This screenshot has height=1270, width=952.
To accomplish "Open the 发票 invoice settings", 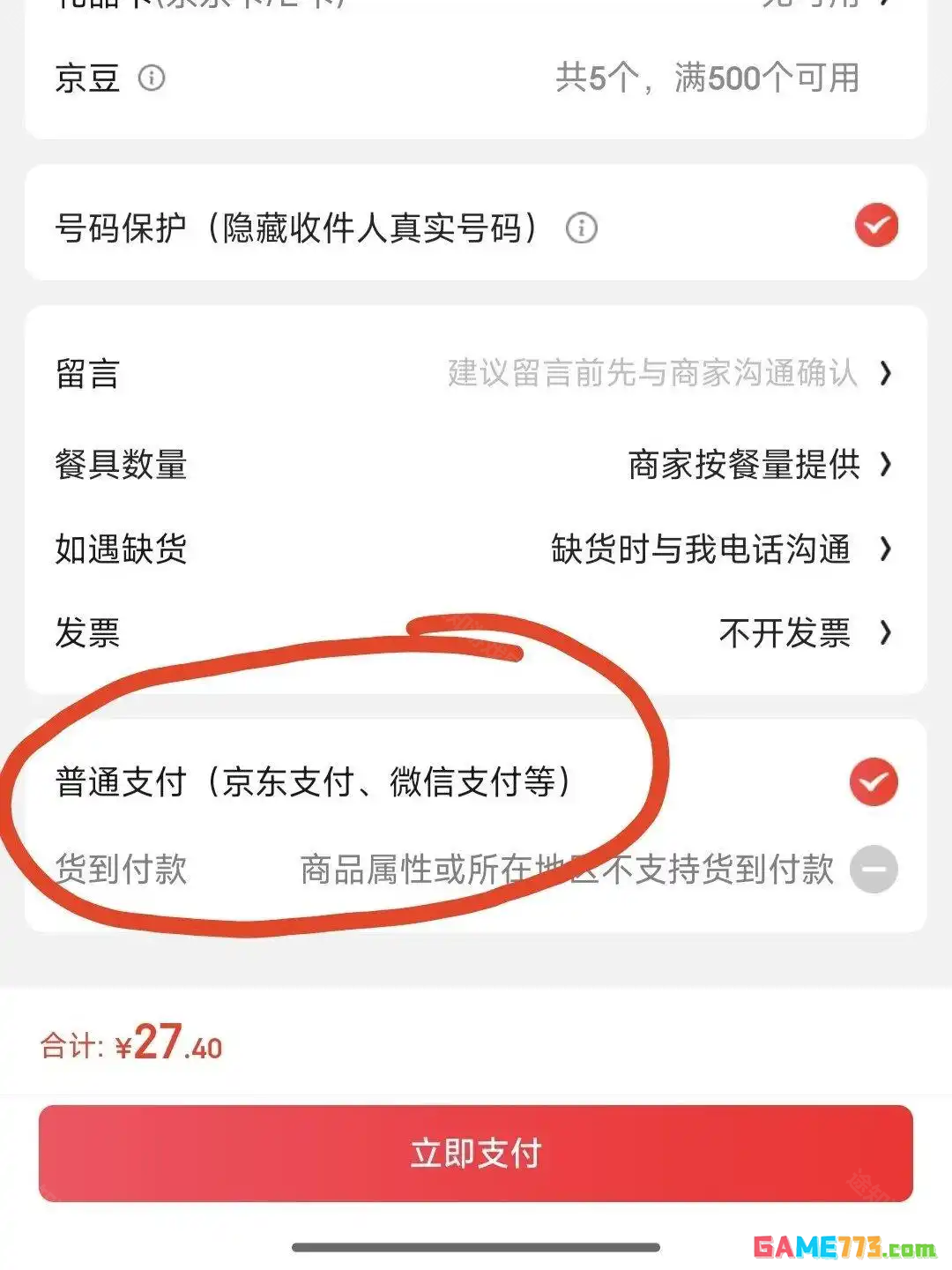I will point(476,632).
